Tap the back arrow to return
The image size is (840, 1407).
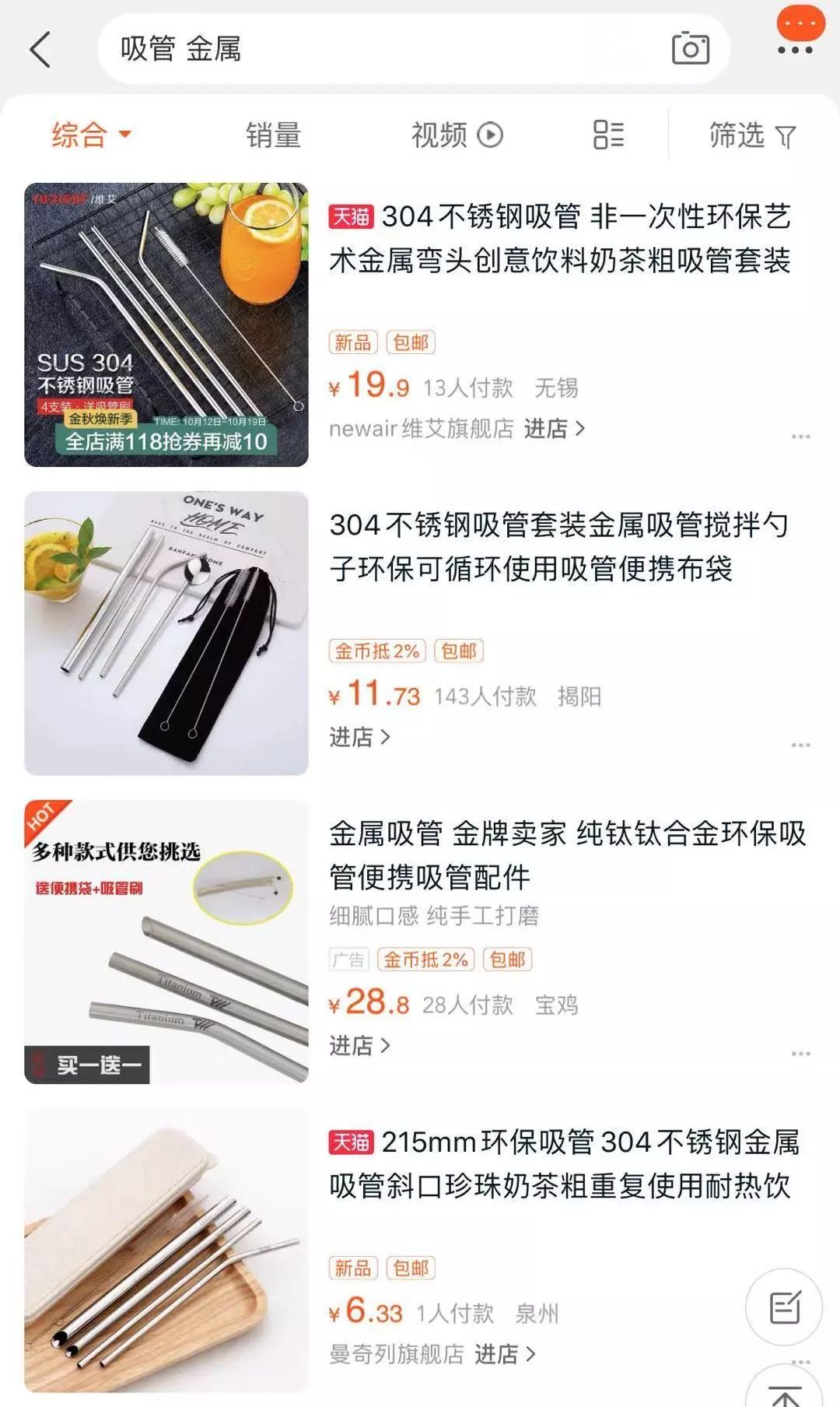pos(40,48)
